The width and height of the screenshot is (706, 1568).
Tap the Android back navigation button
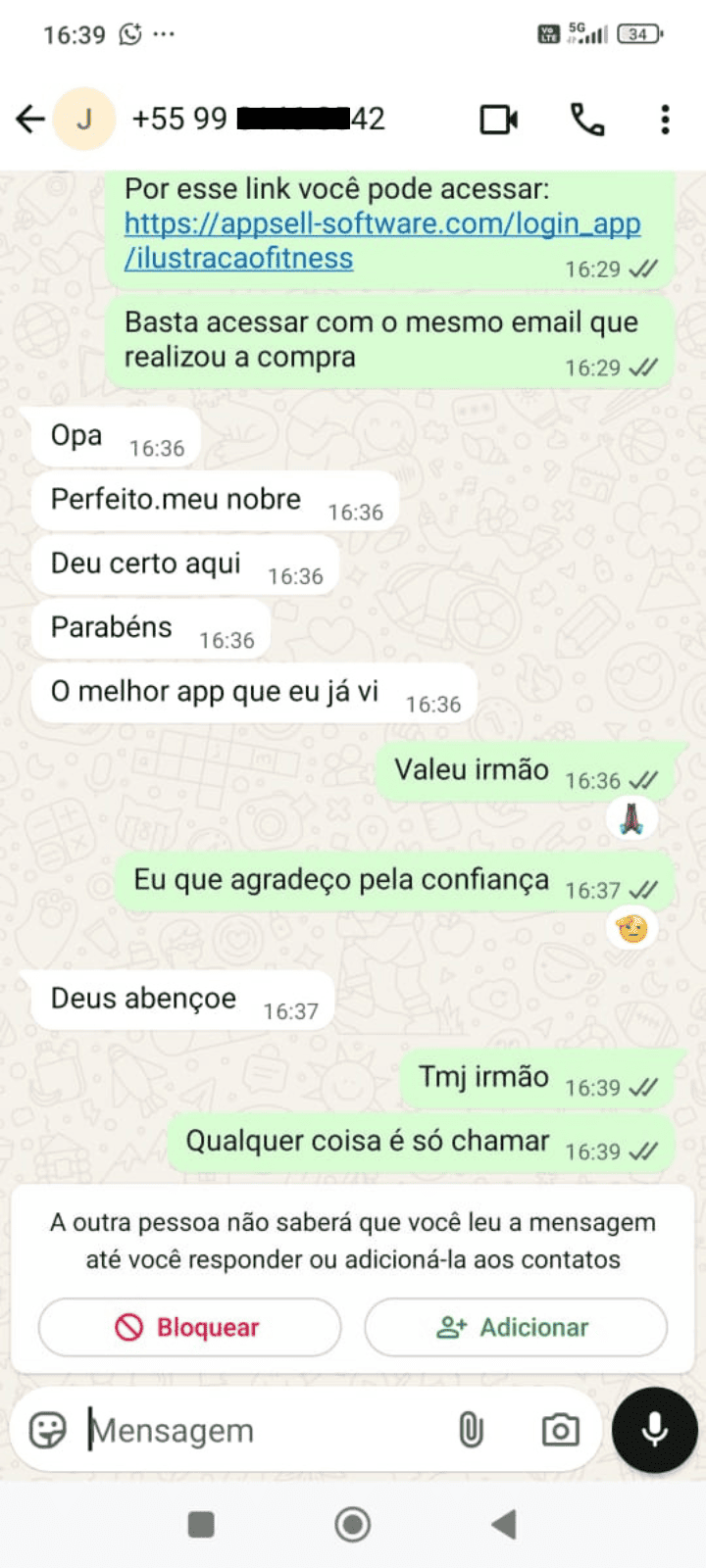pos(502,1525)
